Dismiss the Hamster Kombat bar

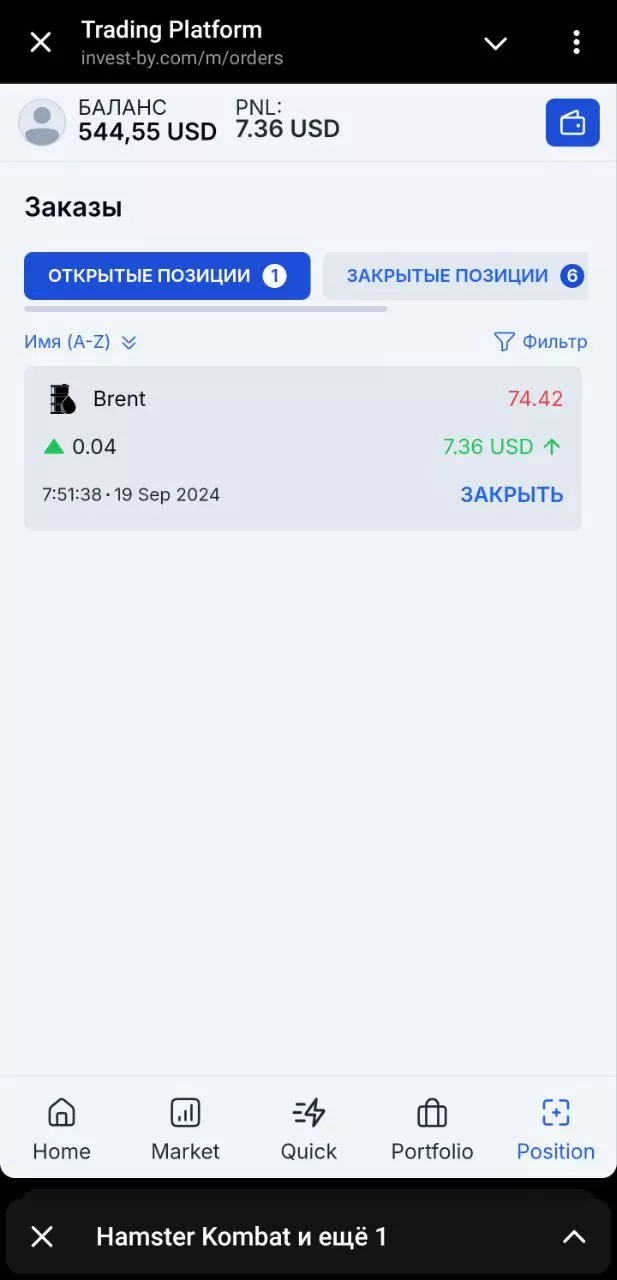[x=42, y=1237]
